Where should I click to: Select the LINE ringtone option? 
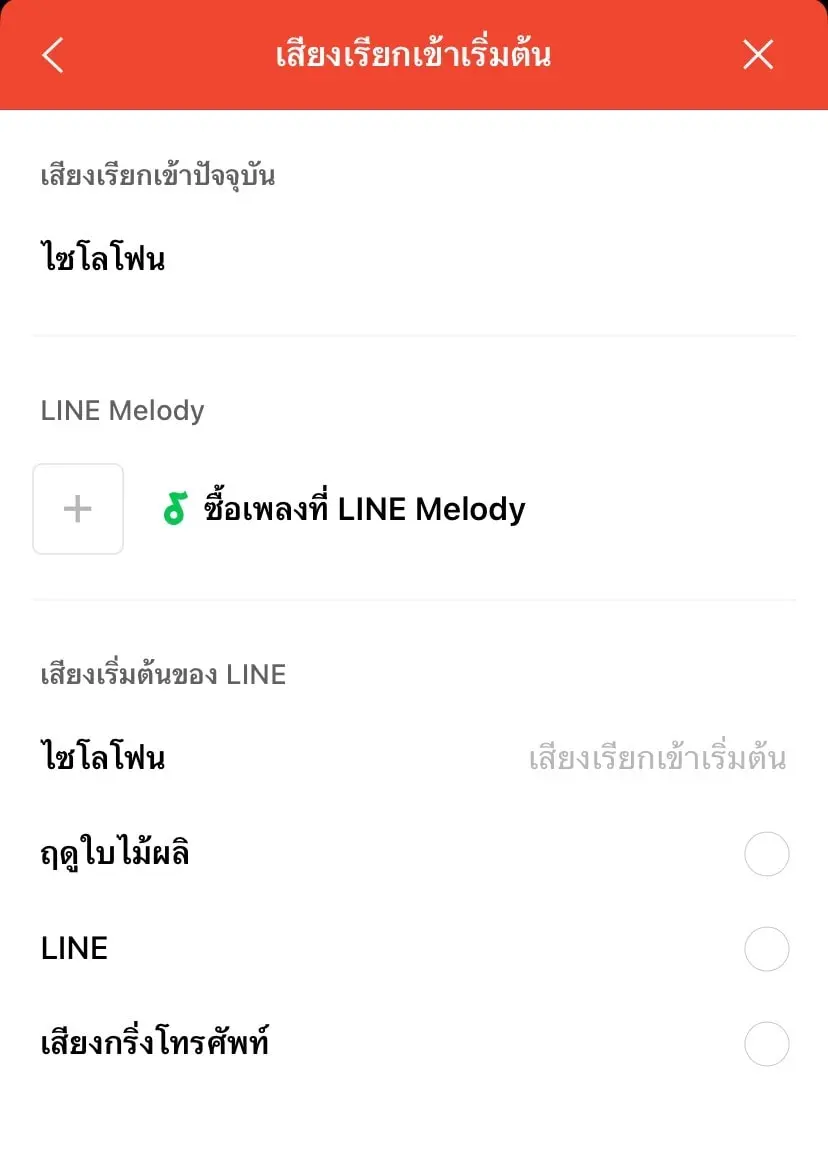pyautogui.click(x=766, y=949)
